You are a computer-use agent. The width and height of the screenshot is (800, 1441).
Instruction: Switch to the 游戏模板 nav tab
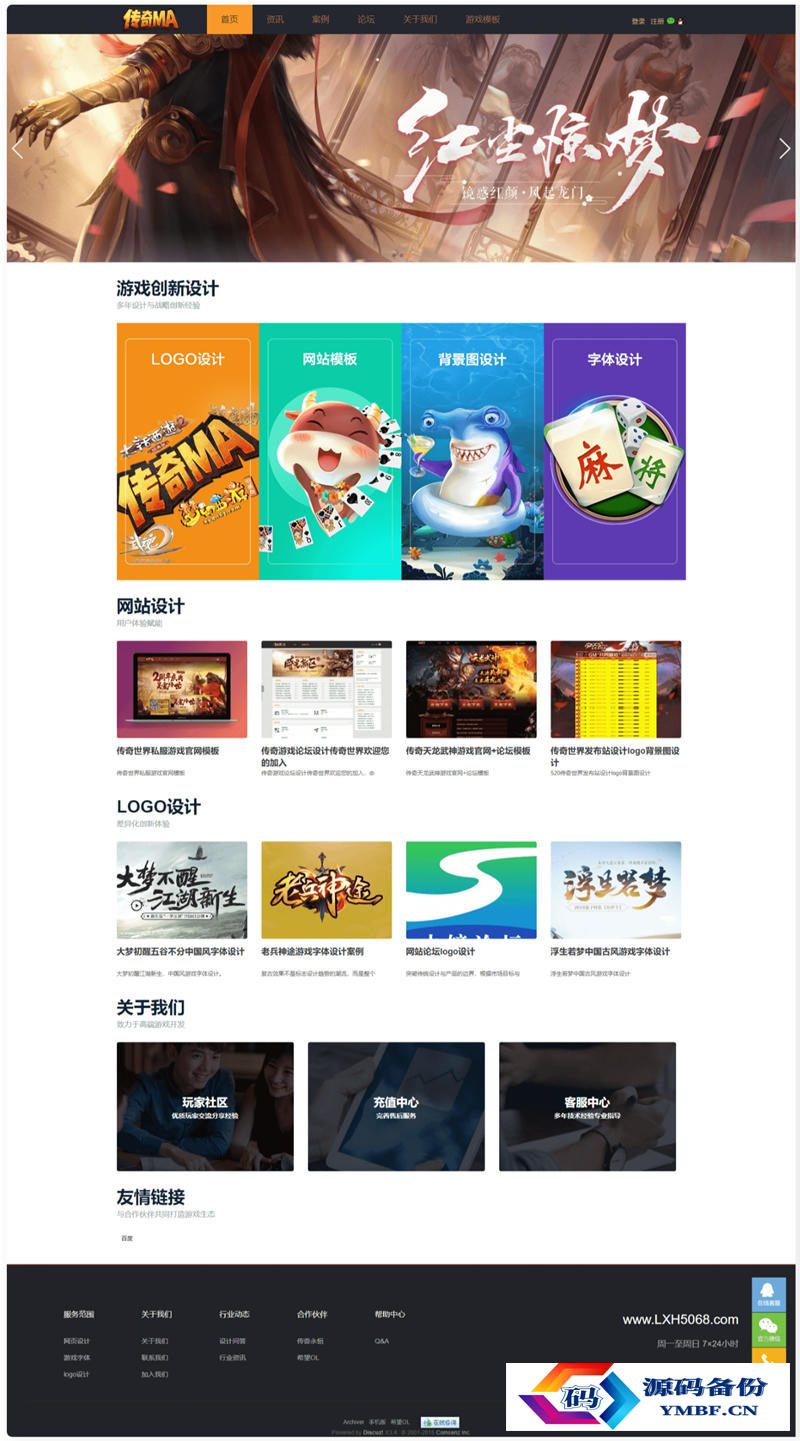pos(482,19)
